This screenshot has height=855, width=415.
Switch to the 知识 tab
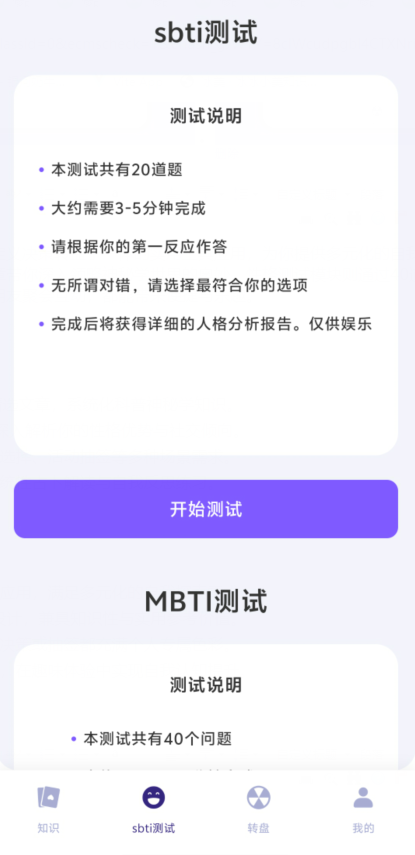[48, 810]
